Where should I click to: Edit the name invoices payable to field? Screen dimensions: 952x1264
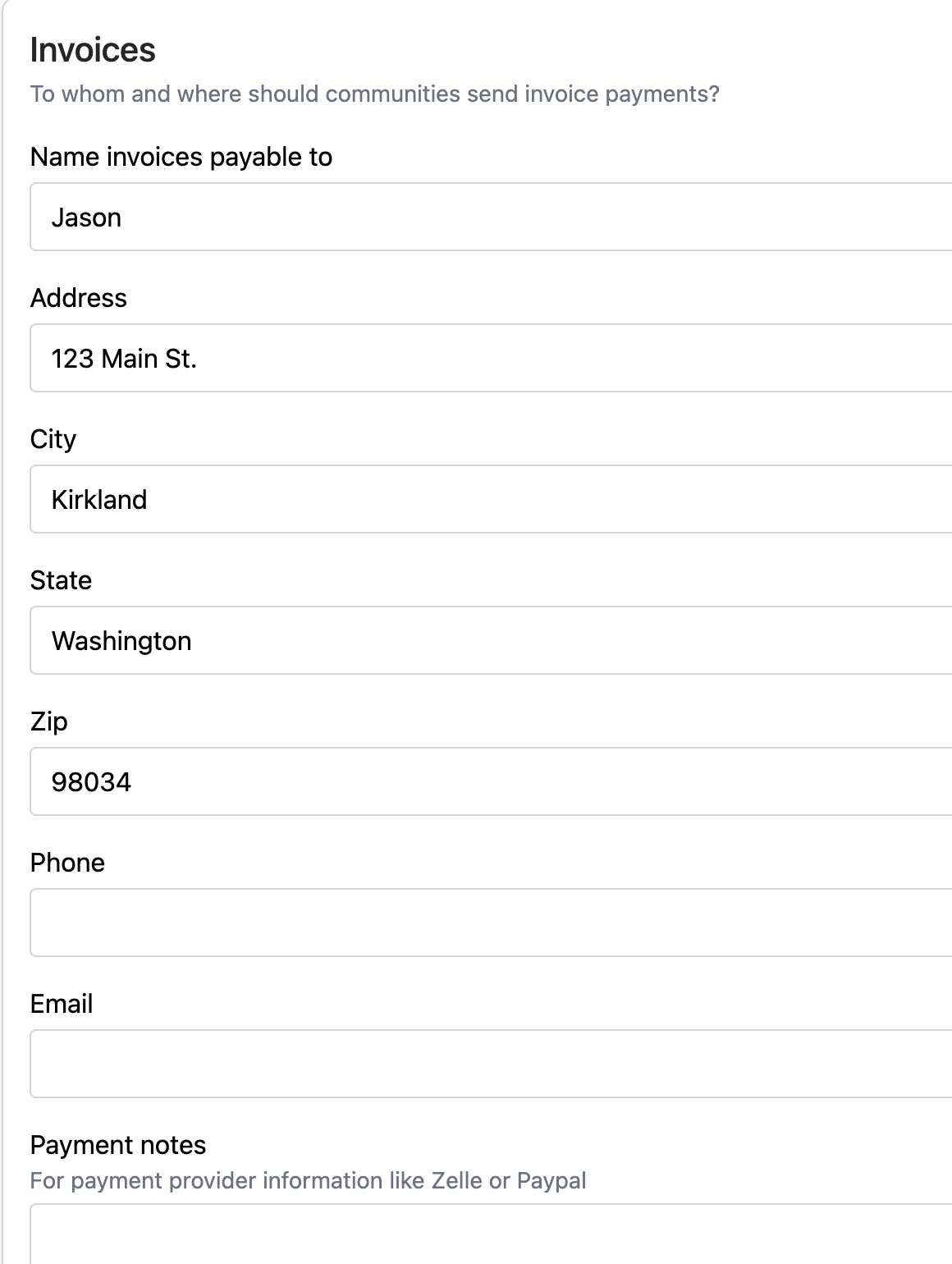coord(491,218)
